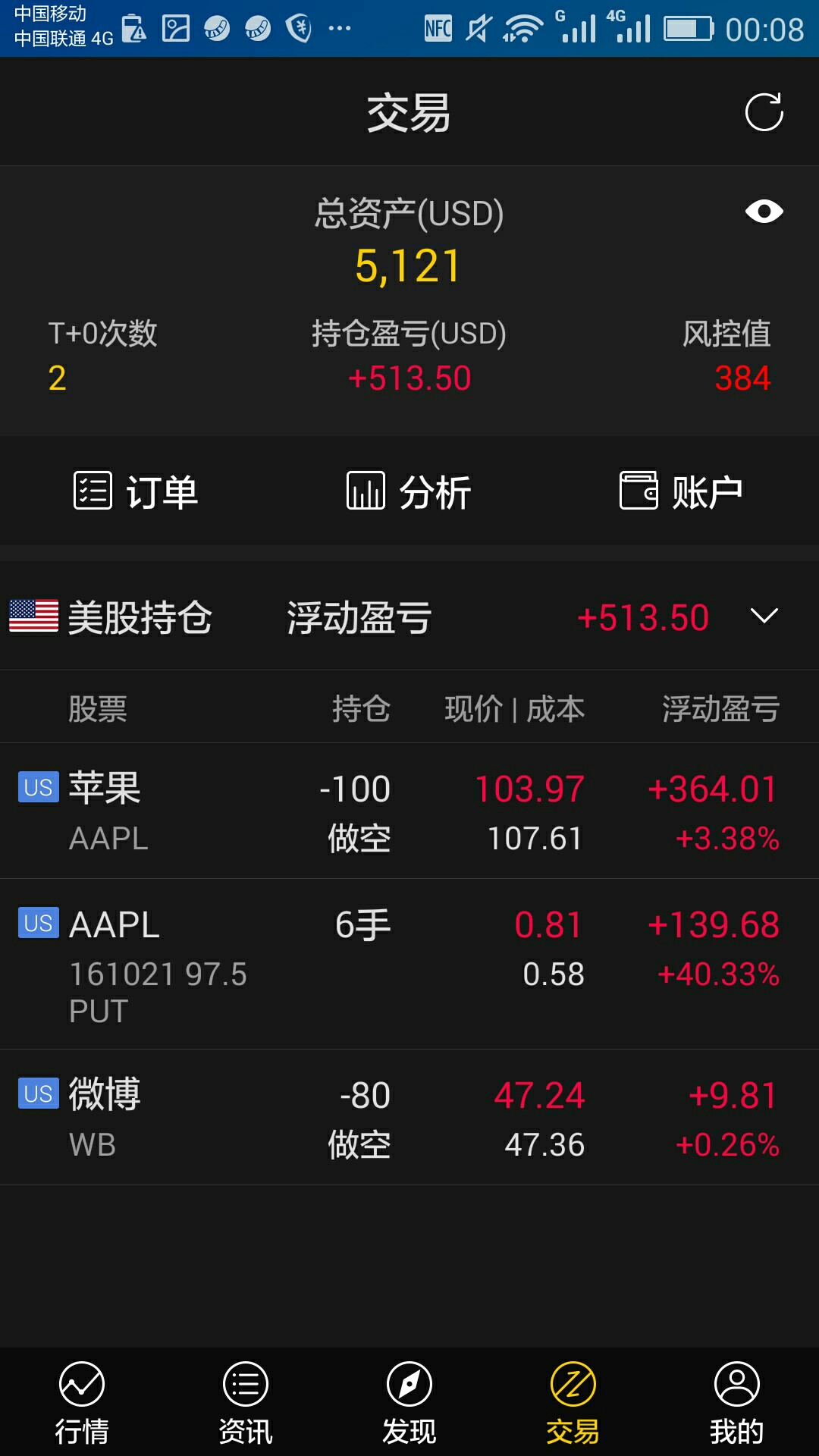Switch to the 发现 tab
The image size is (819, 1456).
click(409, 1403)
